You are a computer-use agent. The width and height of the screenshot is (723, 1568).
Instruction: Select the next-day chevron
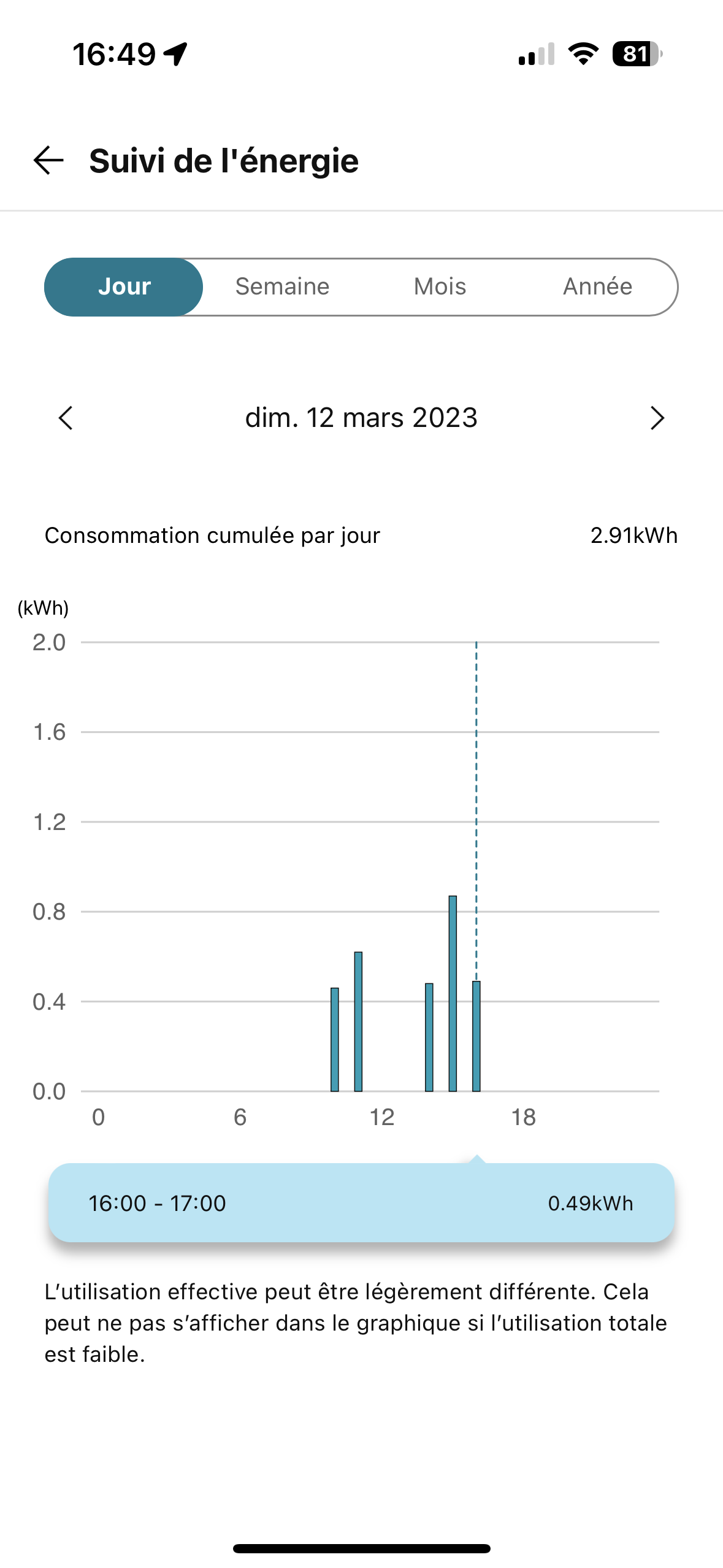point(657,418)
